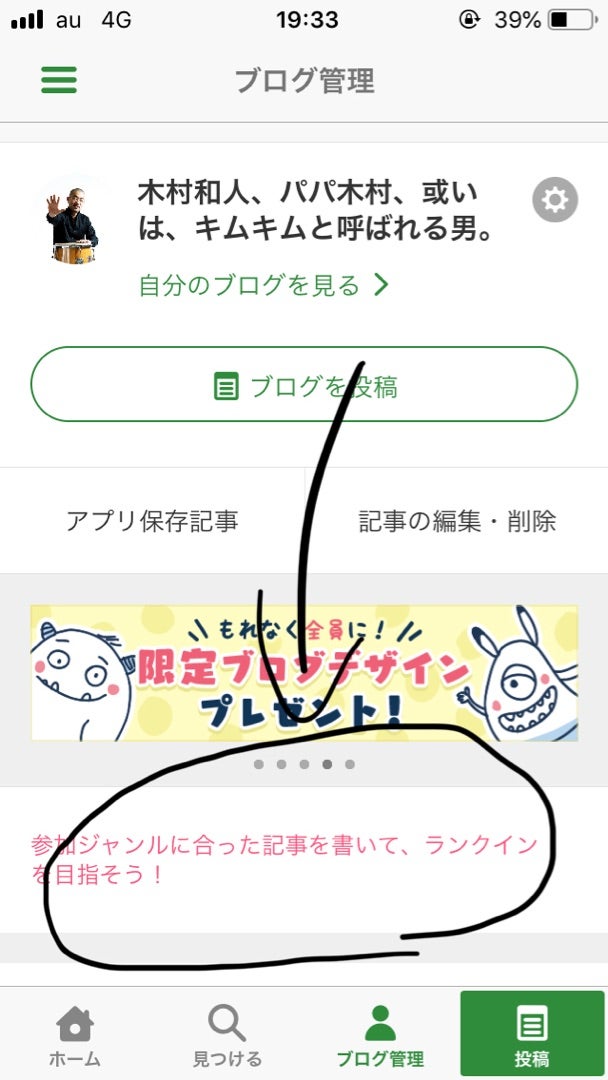The width and height of the screenshot is (608, 1080).
Task: Open 記事の編集・削除
Action: pos(457,521)
